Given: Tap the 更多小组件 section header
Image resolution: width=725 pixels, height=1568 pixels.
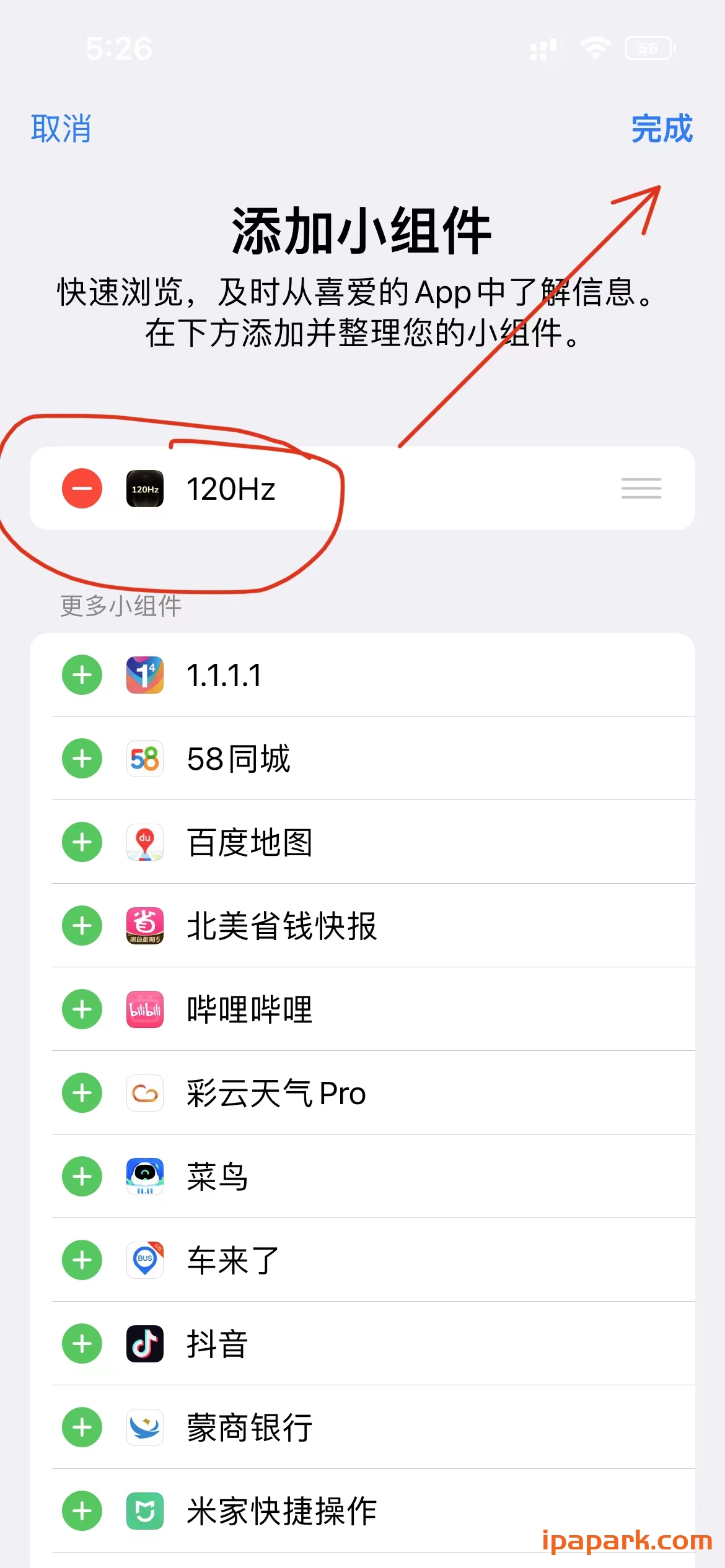Looking at the screenshot, I should pos(120,606).
